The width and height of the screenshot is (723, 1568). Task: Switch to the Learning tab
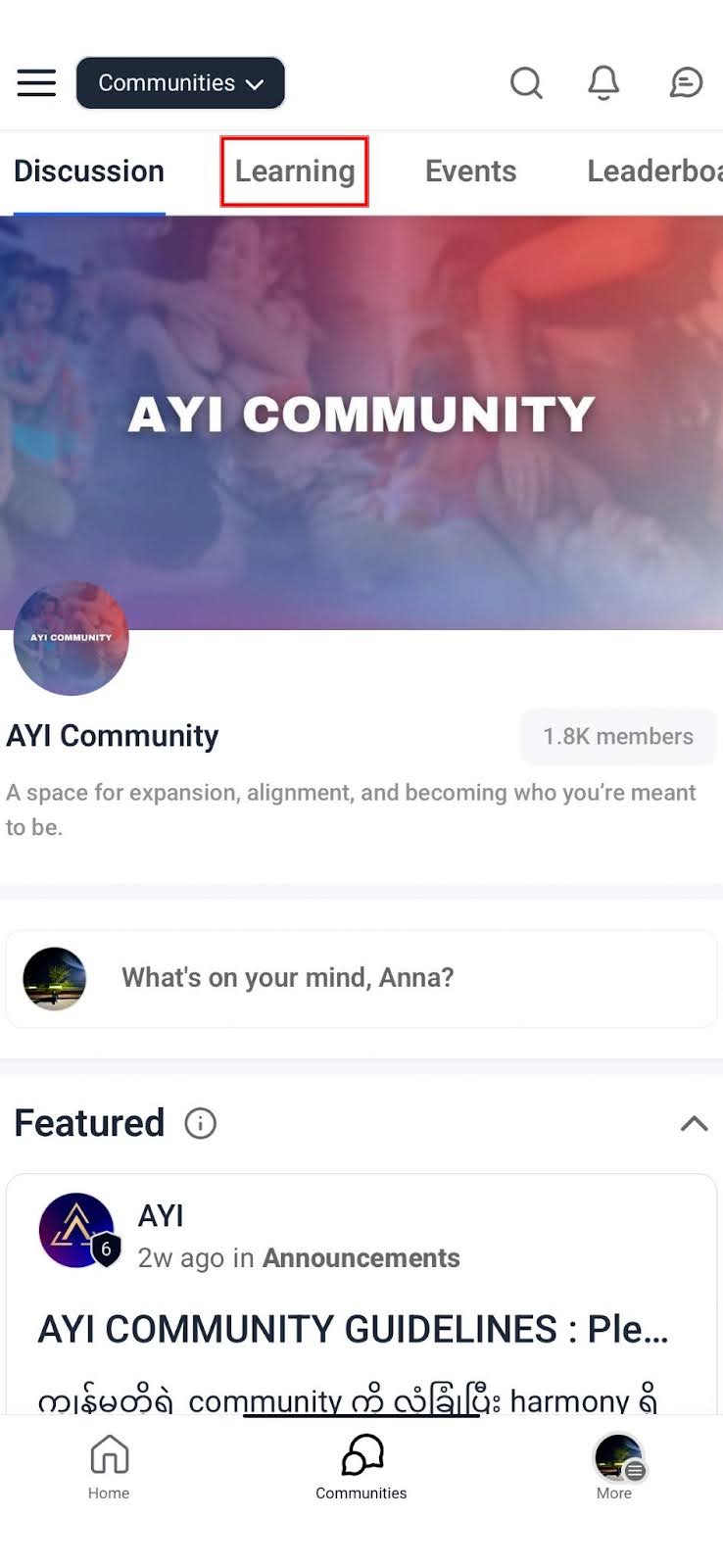(x=295, y=171)
